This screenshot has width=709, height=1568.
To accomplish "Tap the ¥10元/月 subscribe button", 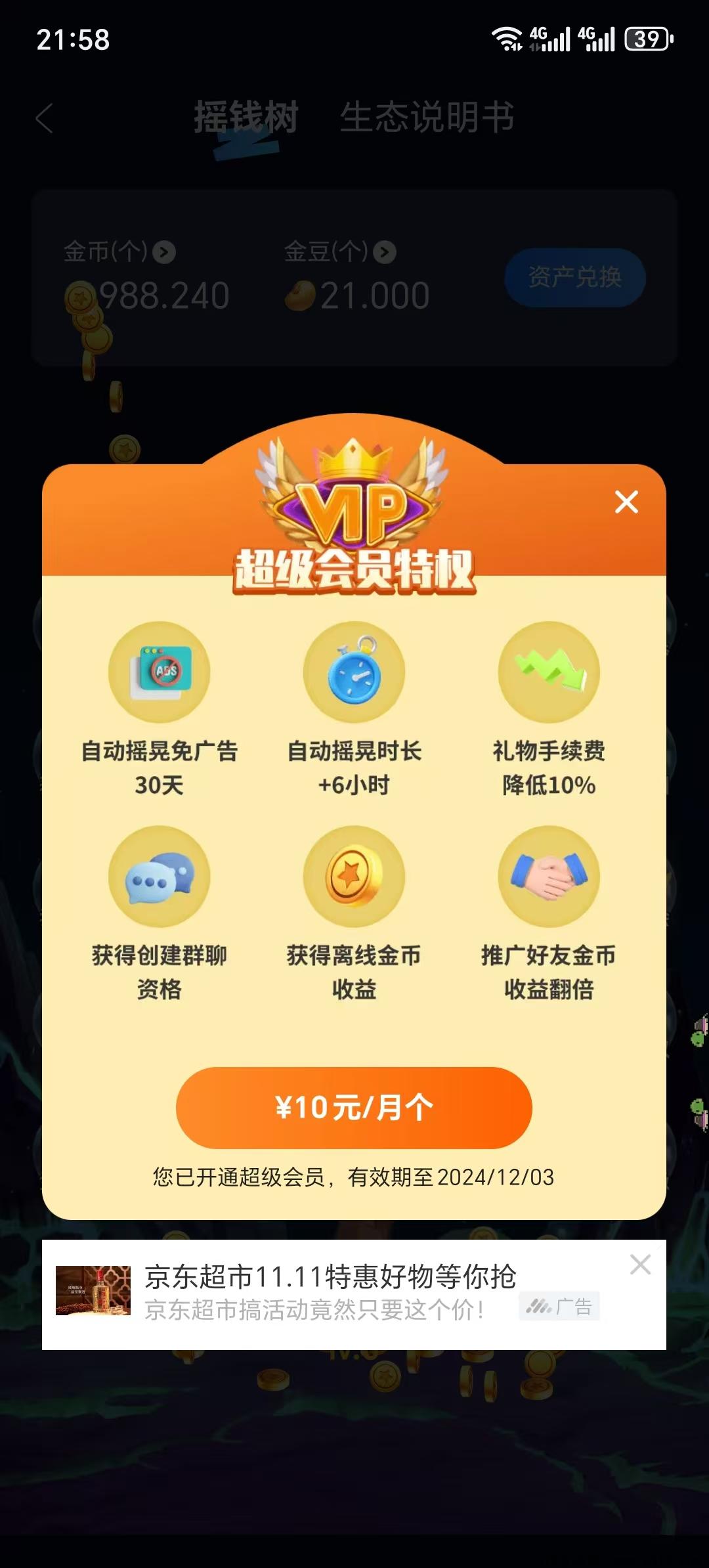I will point(354,1107).
